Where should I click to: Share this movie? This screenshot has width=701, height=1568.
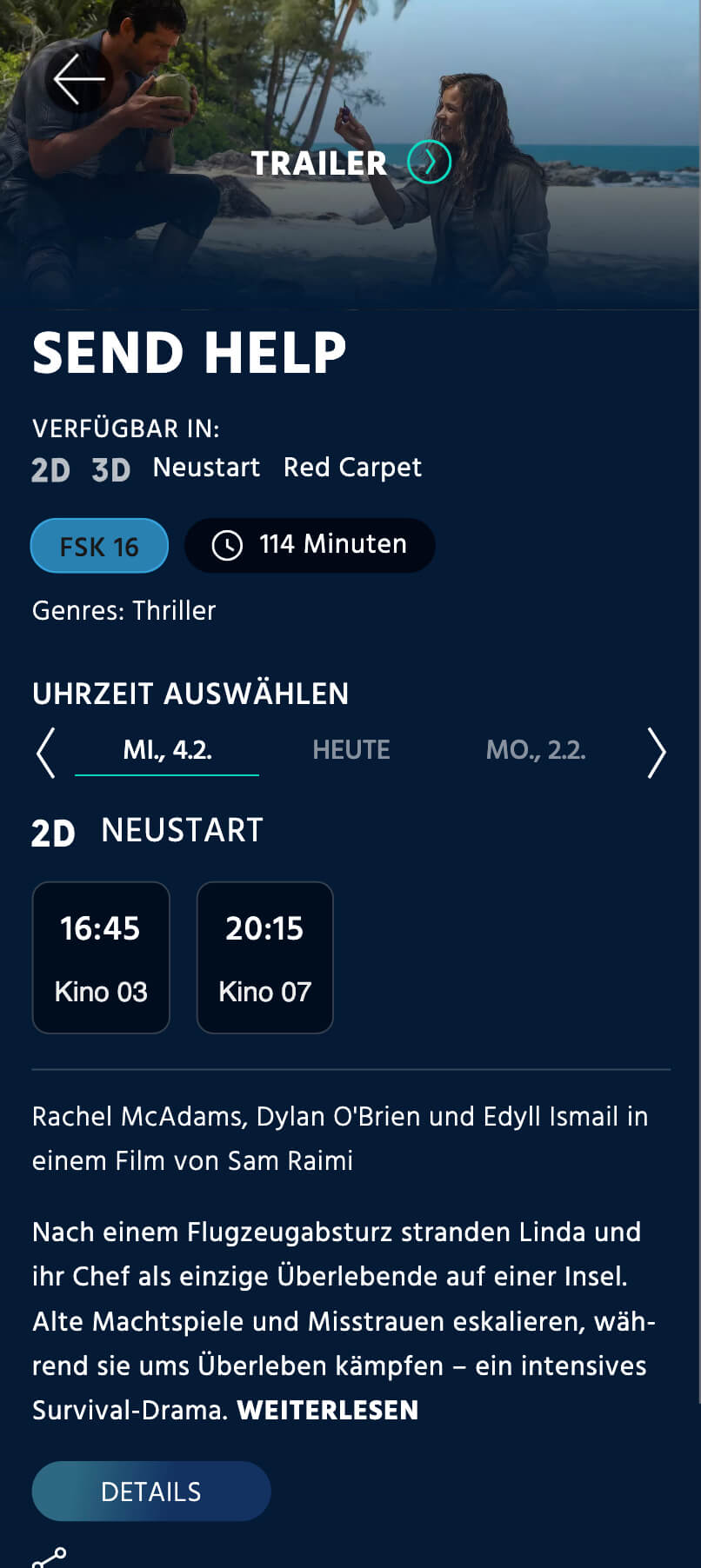pyautogui.click(x=49, y=1557)
